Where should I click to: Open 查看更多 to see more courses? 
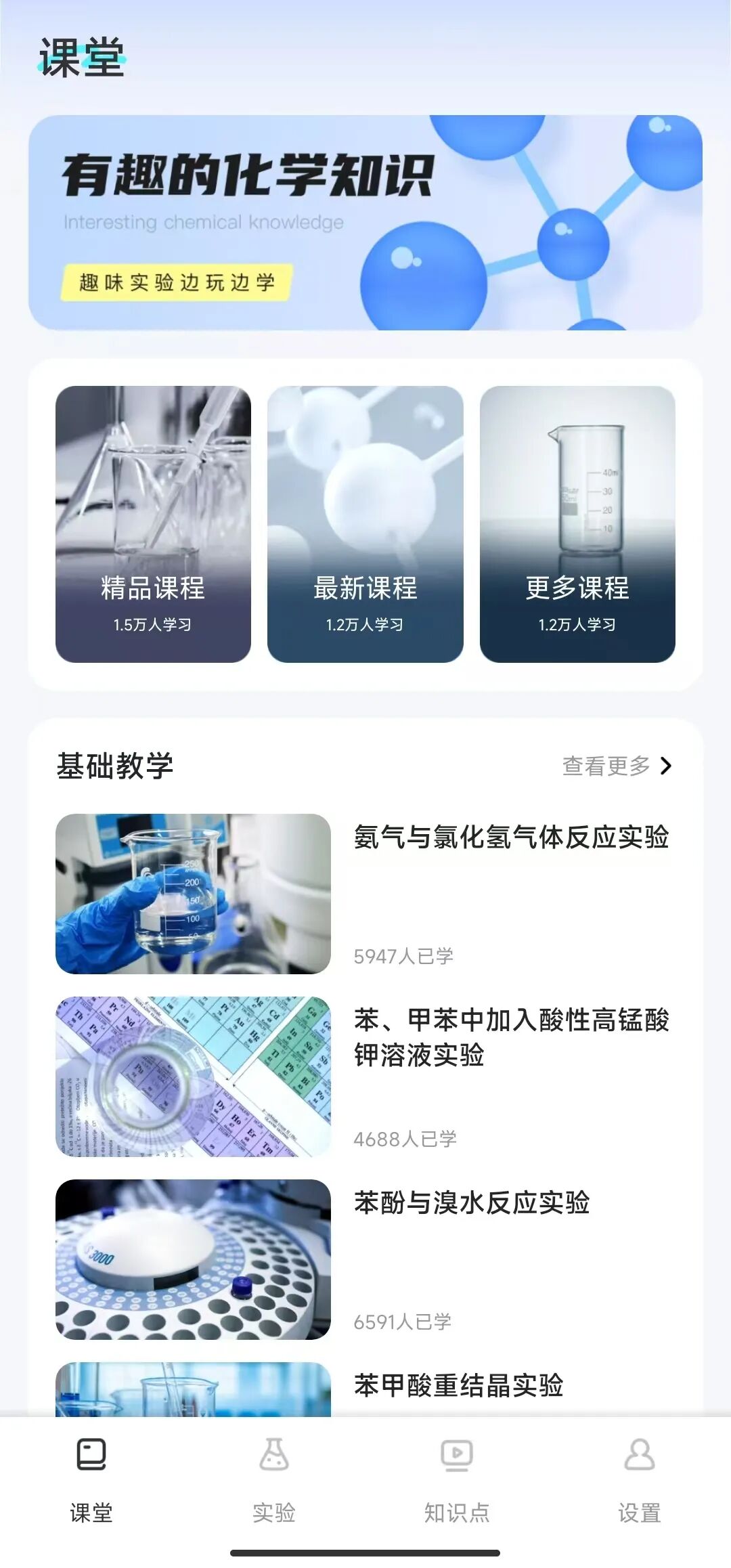604,766
